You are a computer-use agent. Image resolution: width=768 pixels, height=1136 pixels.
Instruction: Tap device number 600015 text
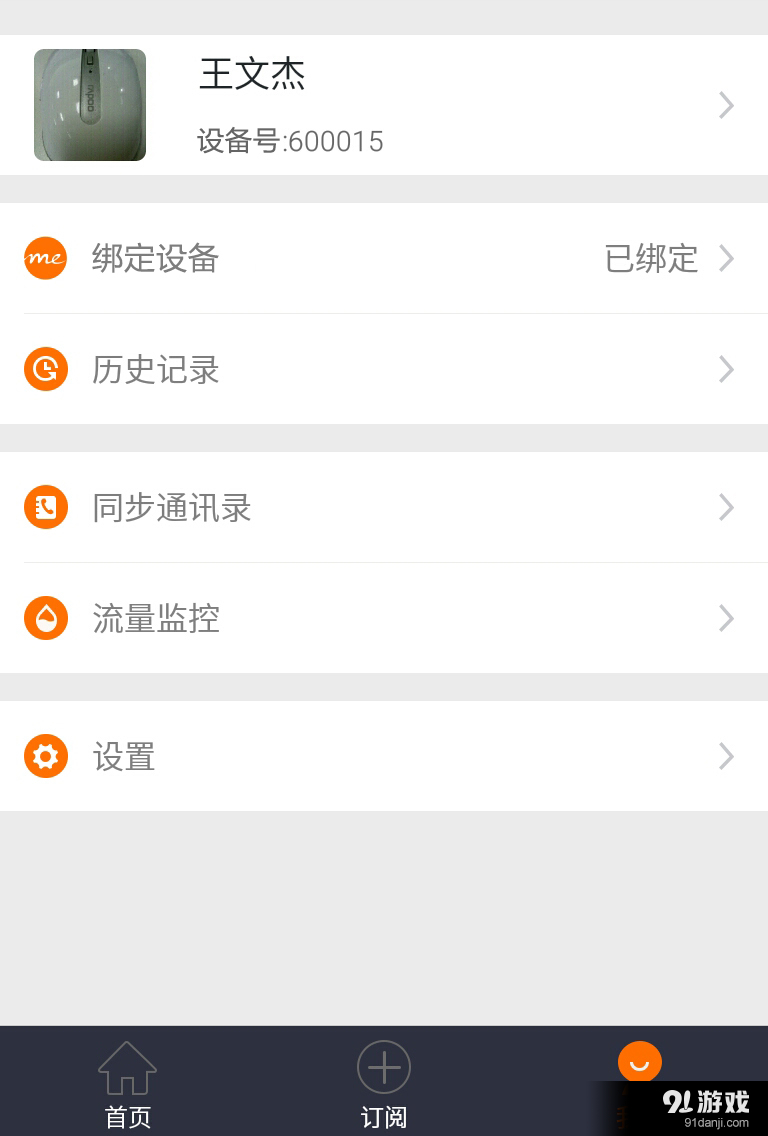pyautogui.click(x=291, y=141)
